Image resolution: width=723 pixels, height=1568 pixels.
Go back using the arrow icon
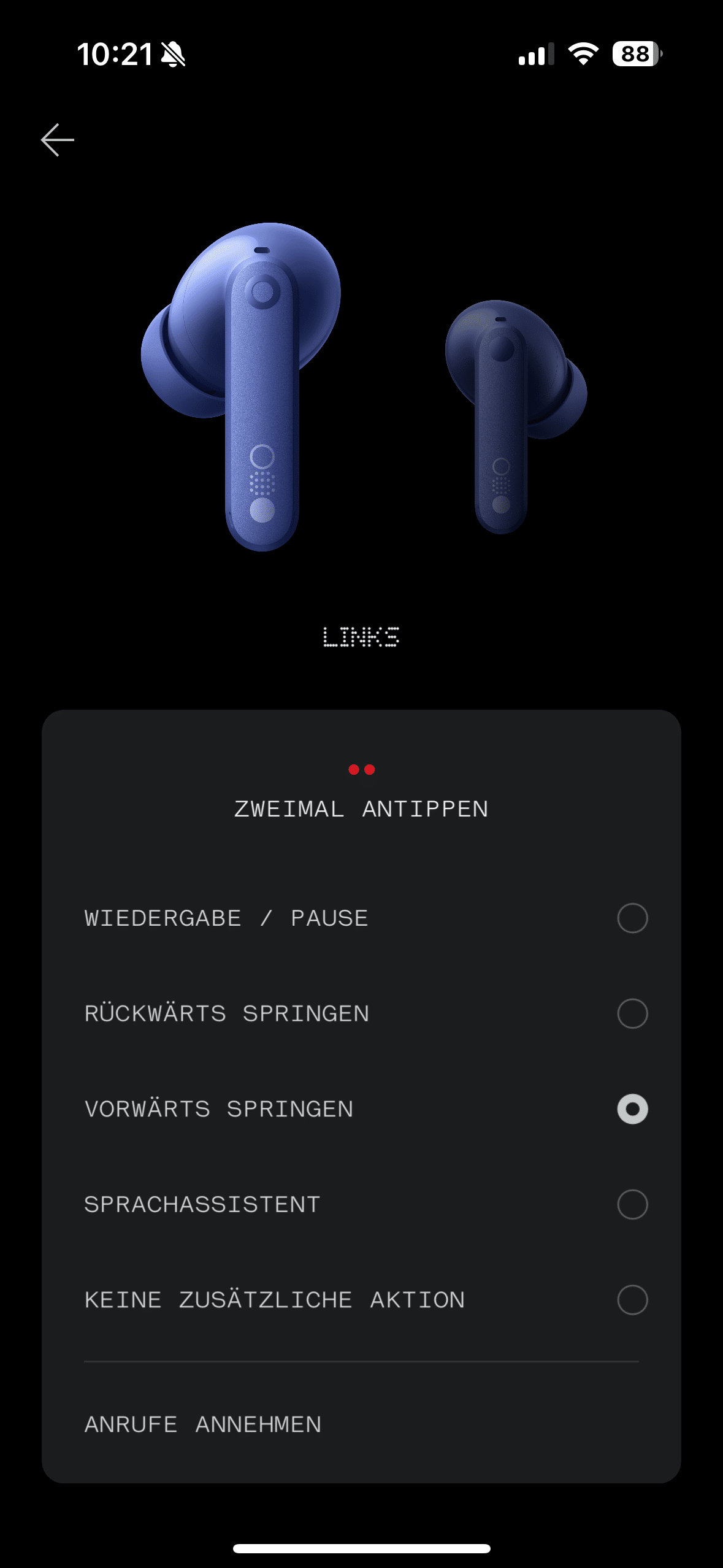click(58, 140)
